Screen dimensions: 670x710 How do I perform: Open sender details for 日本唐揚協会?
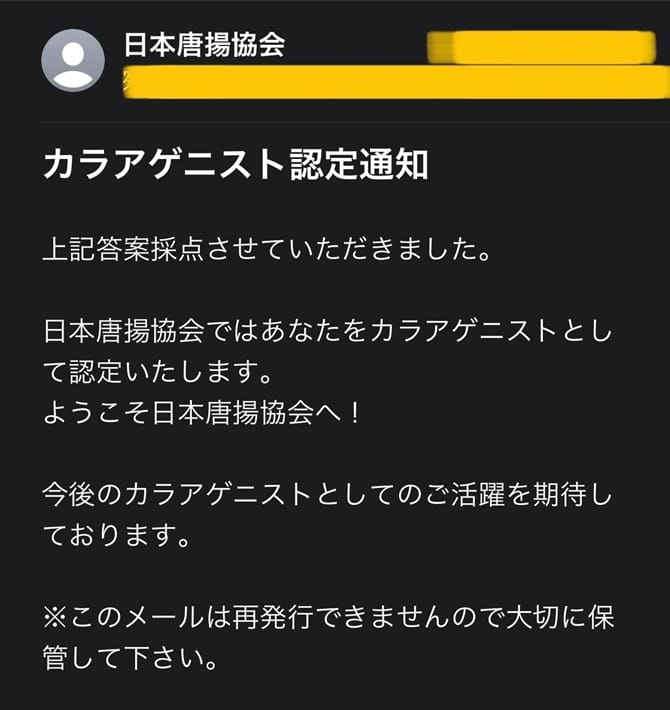pos(204,44)
